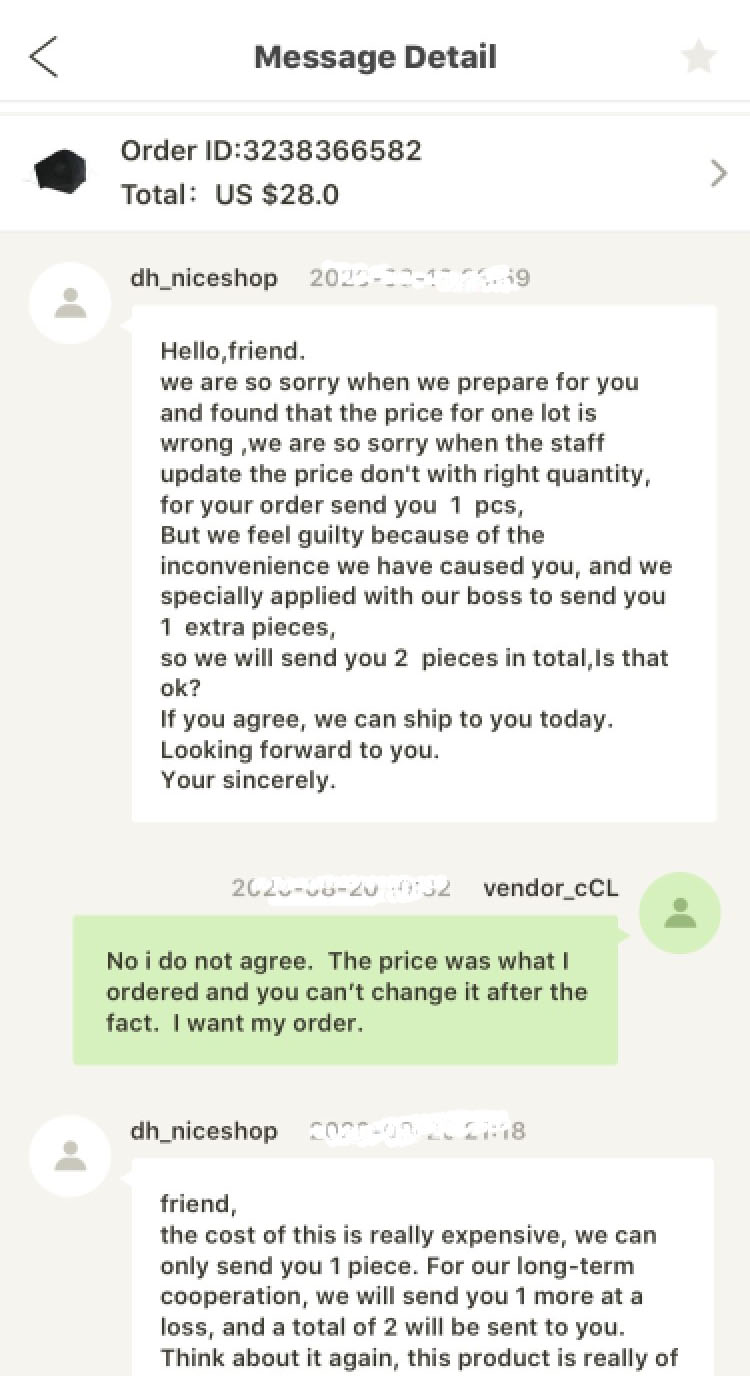The width and height of the screenshot is (750, 1376).
Task: Go back from Message Detail
Action: coord(44,57)
